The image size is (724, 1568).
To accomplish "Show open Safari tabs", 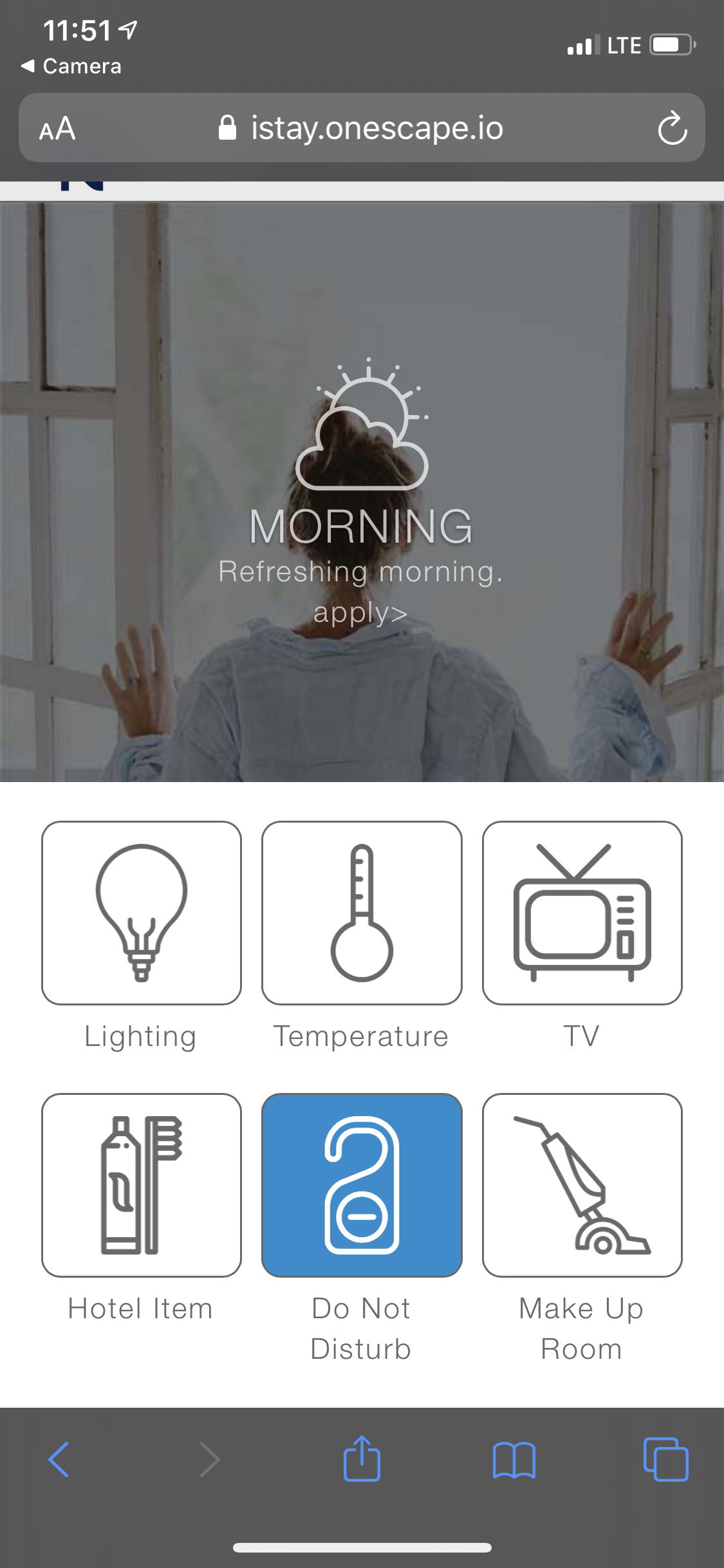I will click(x=665, y=1459).
